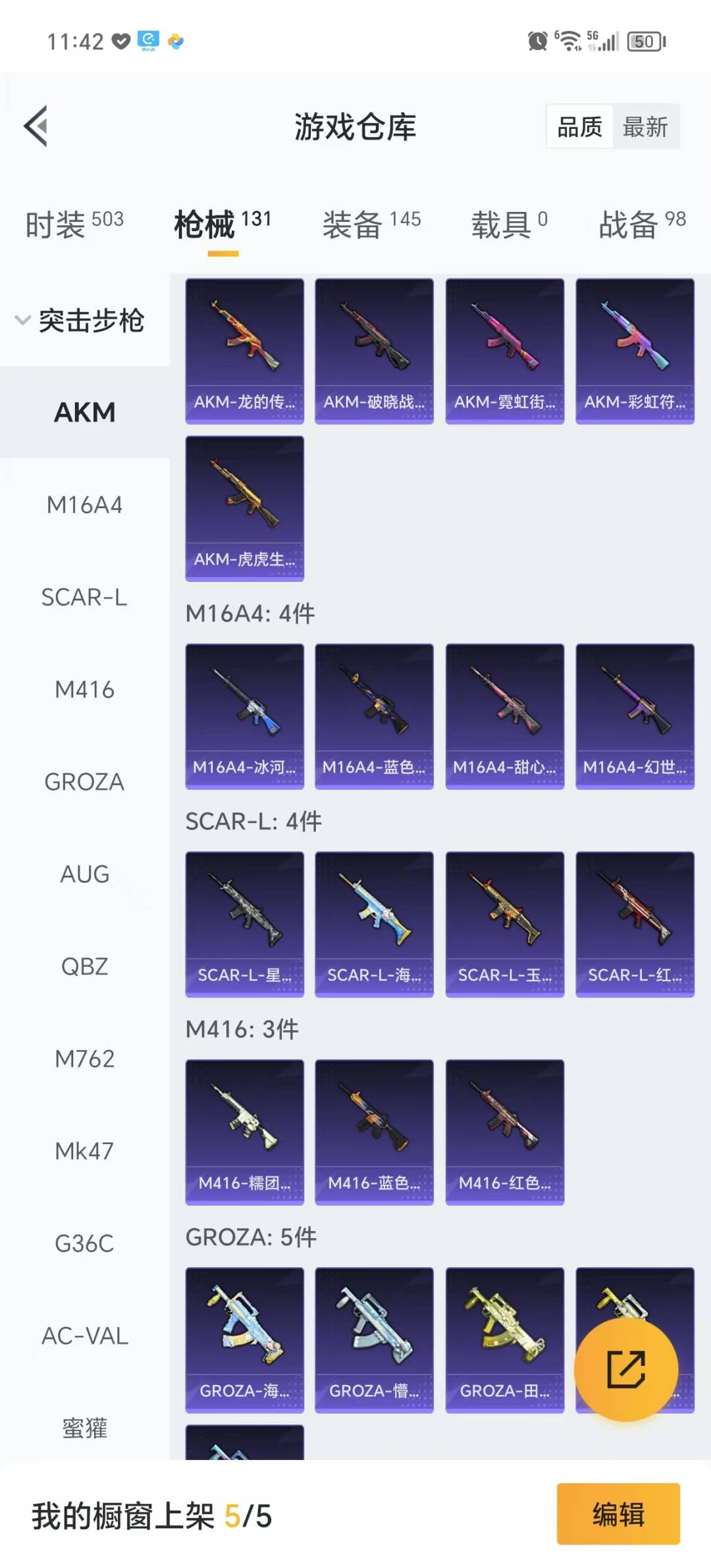Jump to GROZA in the side list
Image resolution: width=711 pixels, height=1568 pixels.
pos(84,781)
